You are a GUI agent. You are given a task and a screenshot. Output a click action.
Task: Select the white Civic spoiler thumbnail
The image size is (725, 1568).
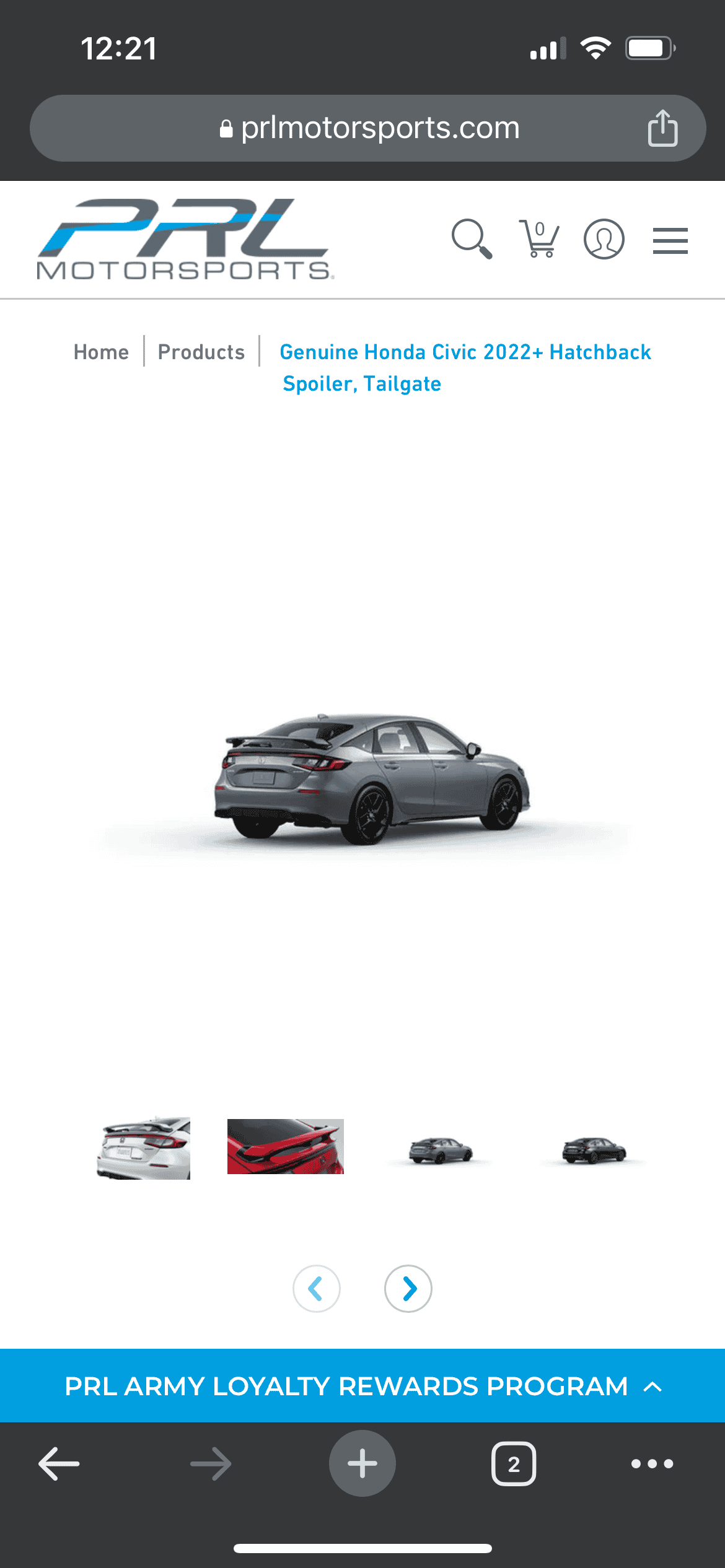144,1148
